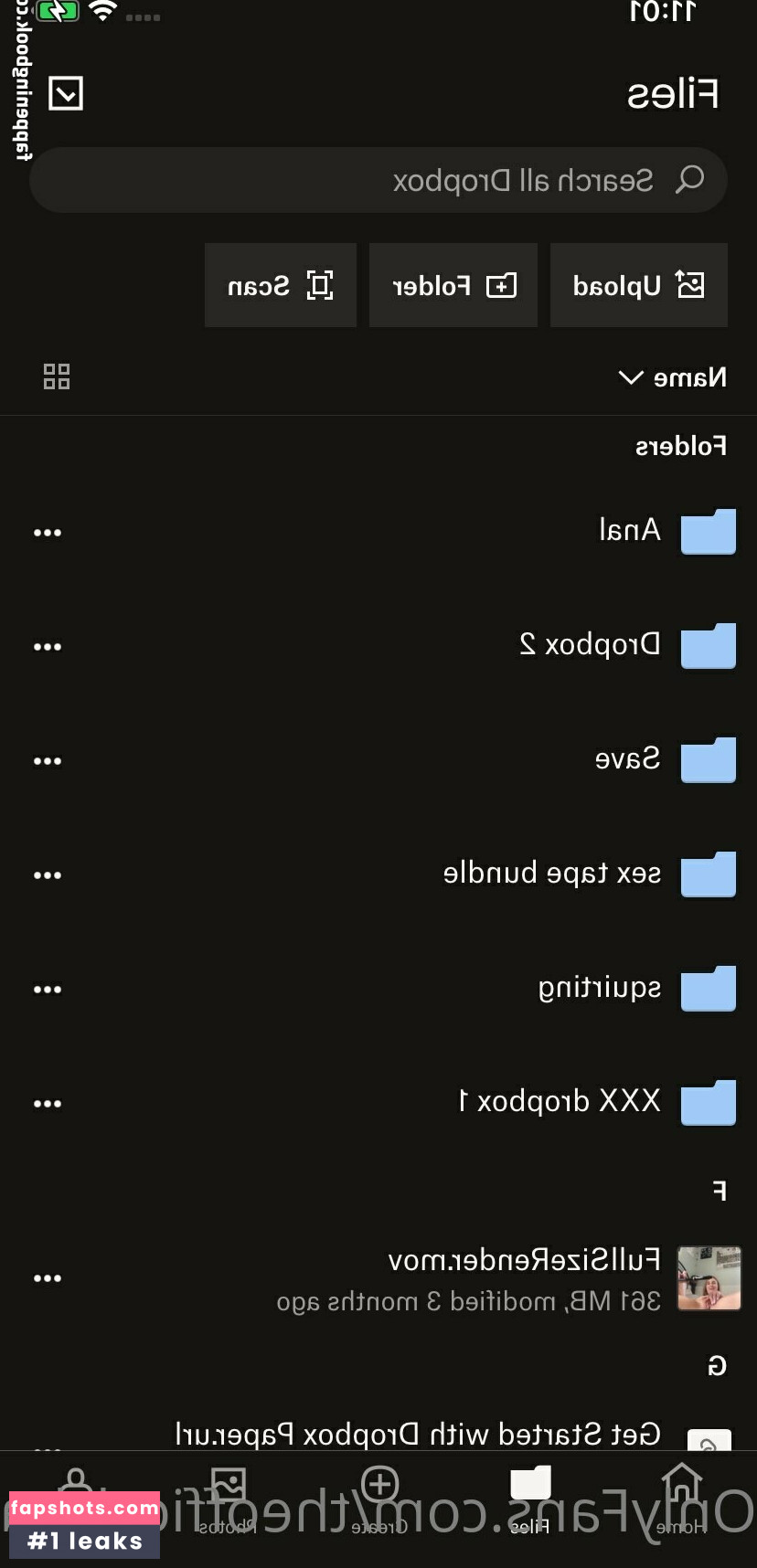Viewport: 757px width, 1568px height.
Task: Open more options for FullSizeRender.mov
Action: pyautogui.click(x=48, y=1278)
